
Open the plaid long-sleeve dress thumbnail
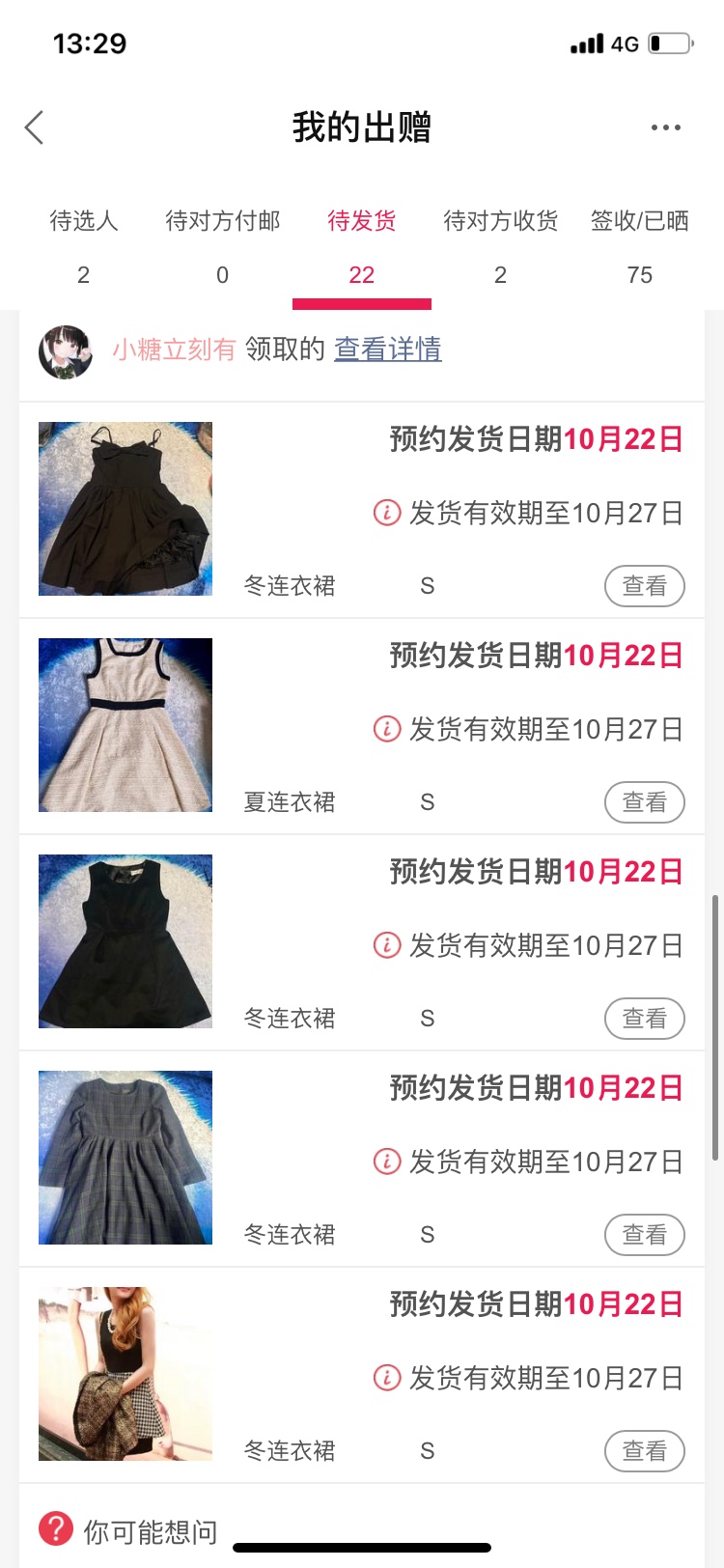tap(125, 1158)
